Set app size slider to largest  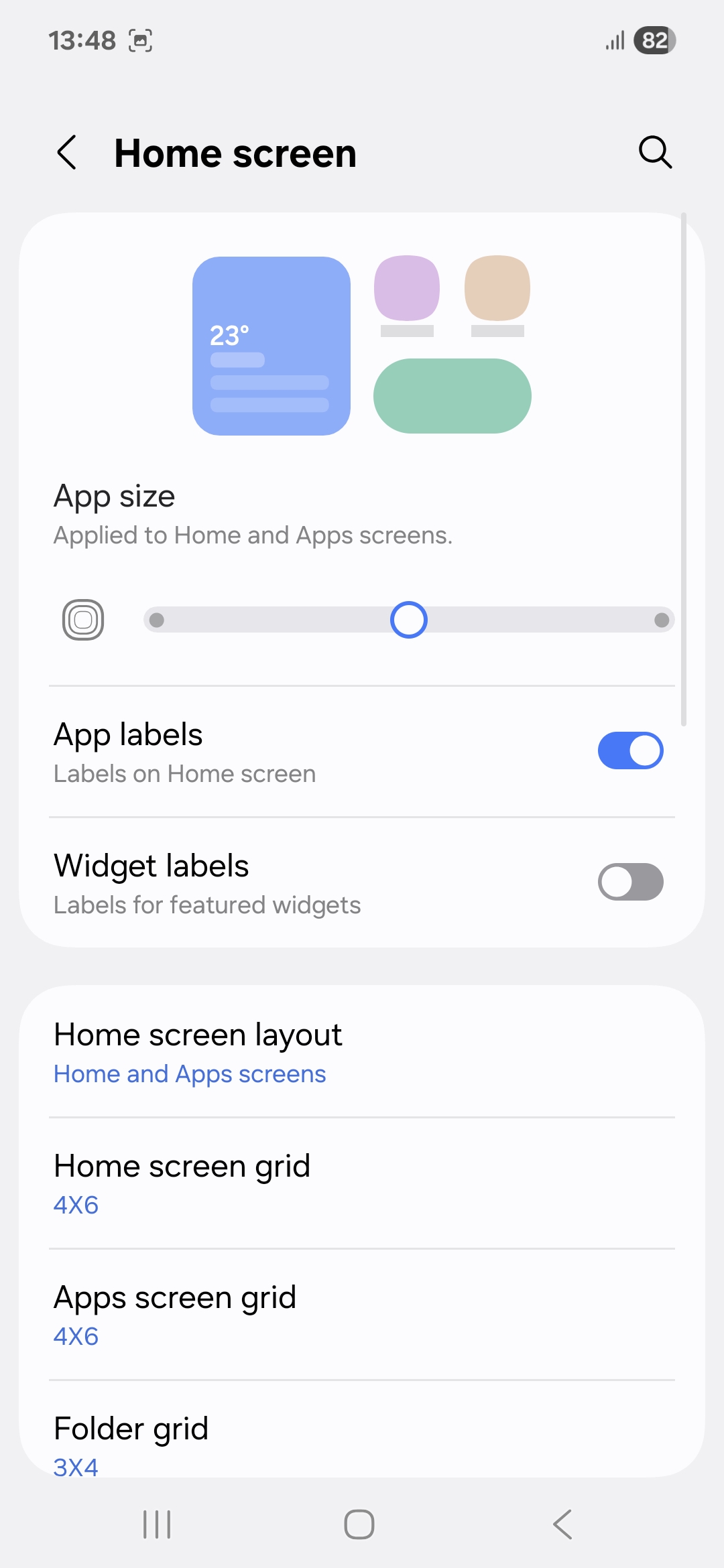(x=661, y=620)
